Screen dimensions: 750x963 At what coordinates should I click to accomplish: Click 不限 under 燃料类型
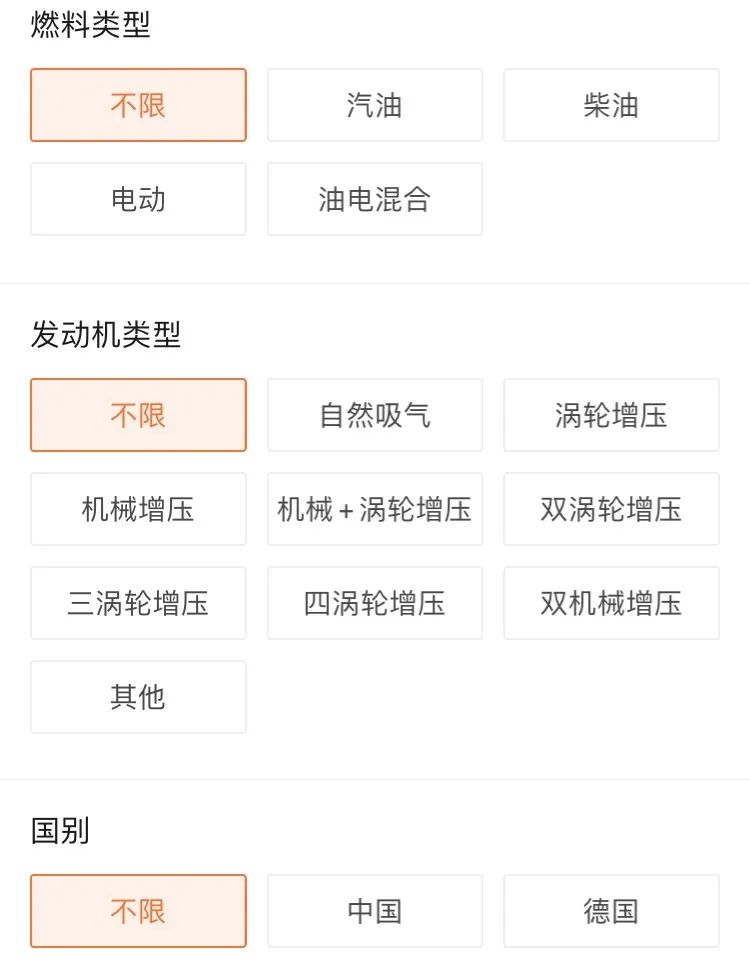138,105
